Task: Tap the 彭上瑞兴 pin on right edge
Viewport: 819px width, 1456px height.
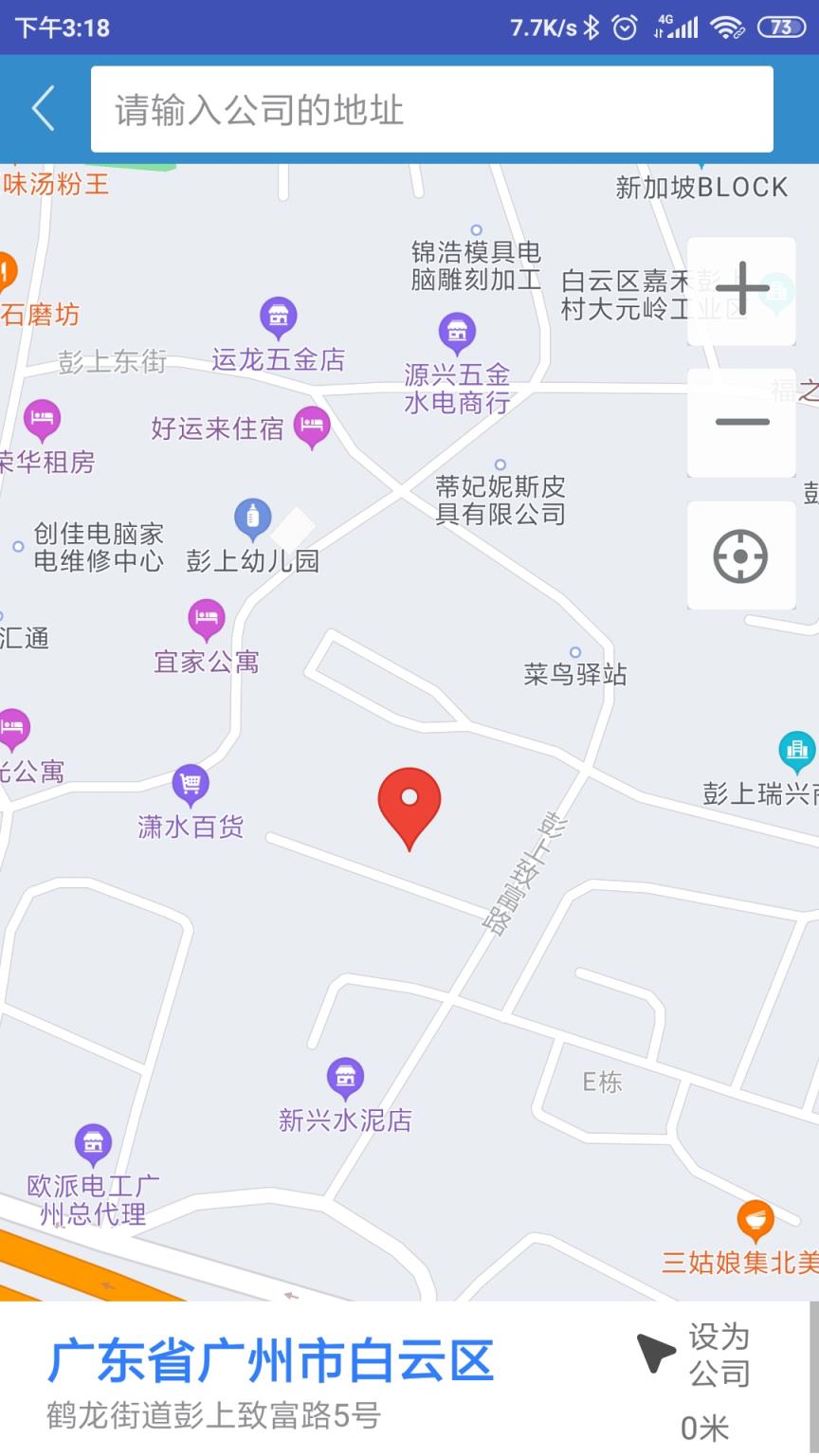Action: (x=797, y=749)
